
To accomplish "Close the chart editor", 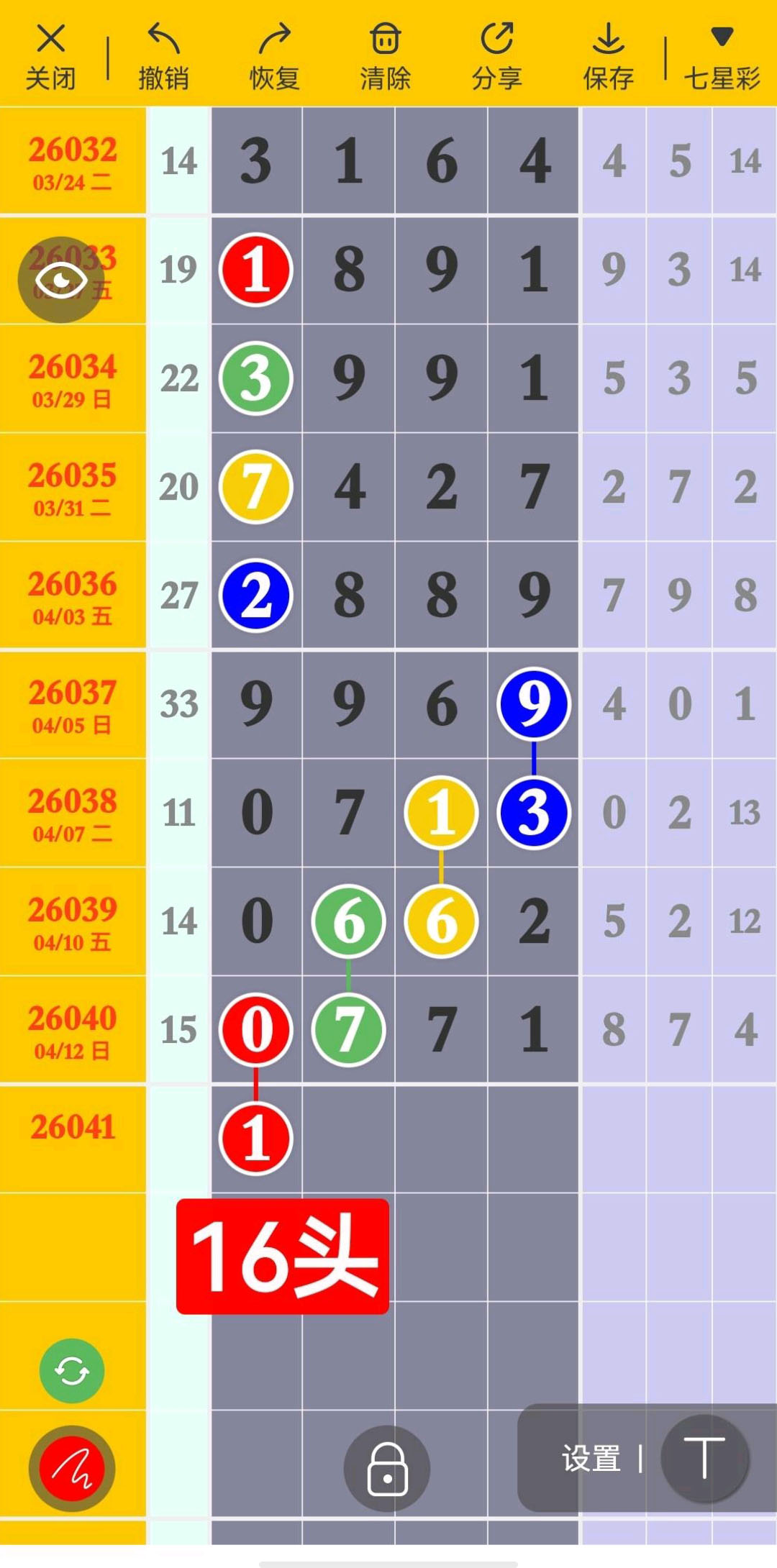I will pyautogui.click(x=50, y=56).
